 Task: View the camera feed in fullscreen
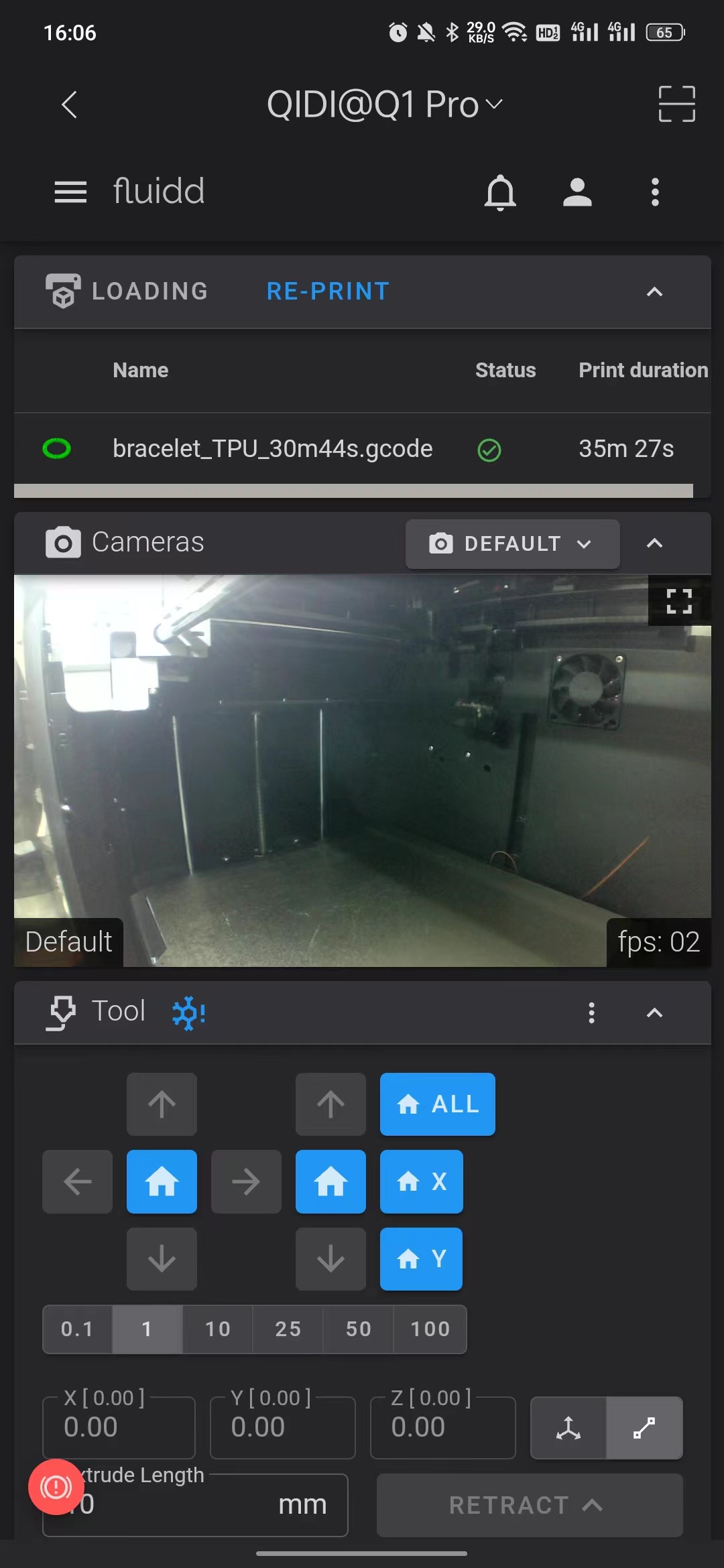679,601
